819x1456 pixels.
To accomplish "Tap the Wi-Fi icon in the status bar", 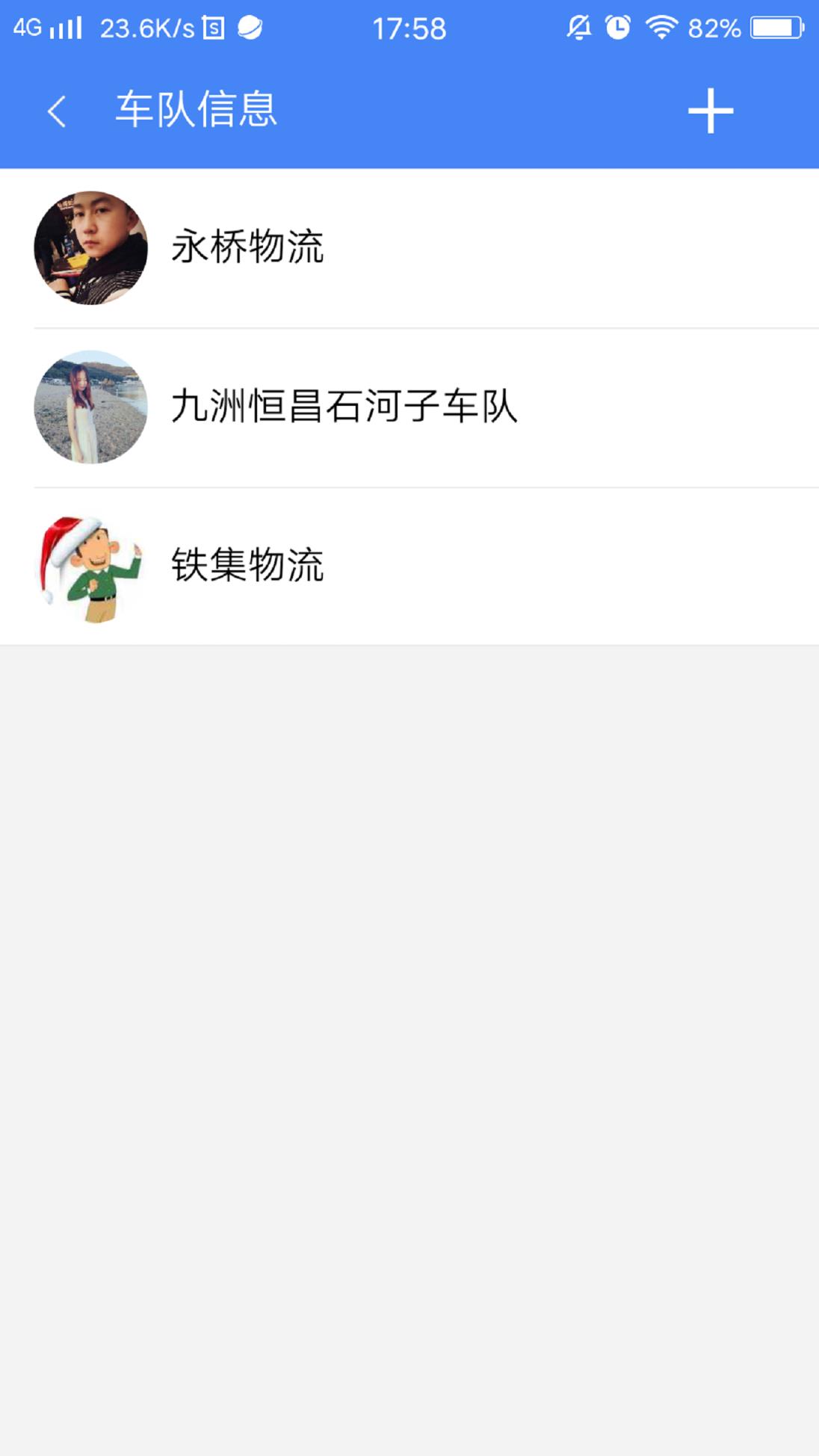I will point(661,28).
